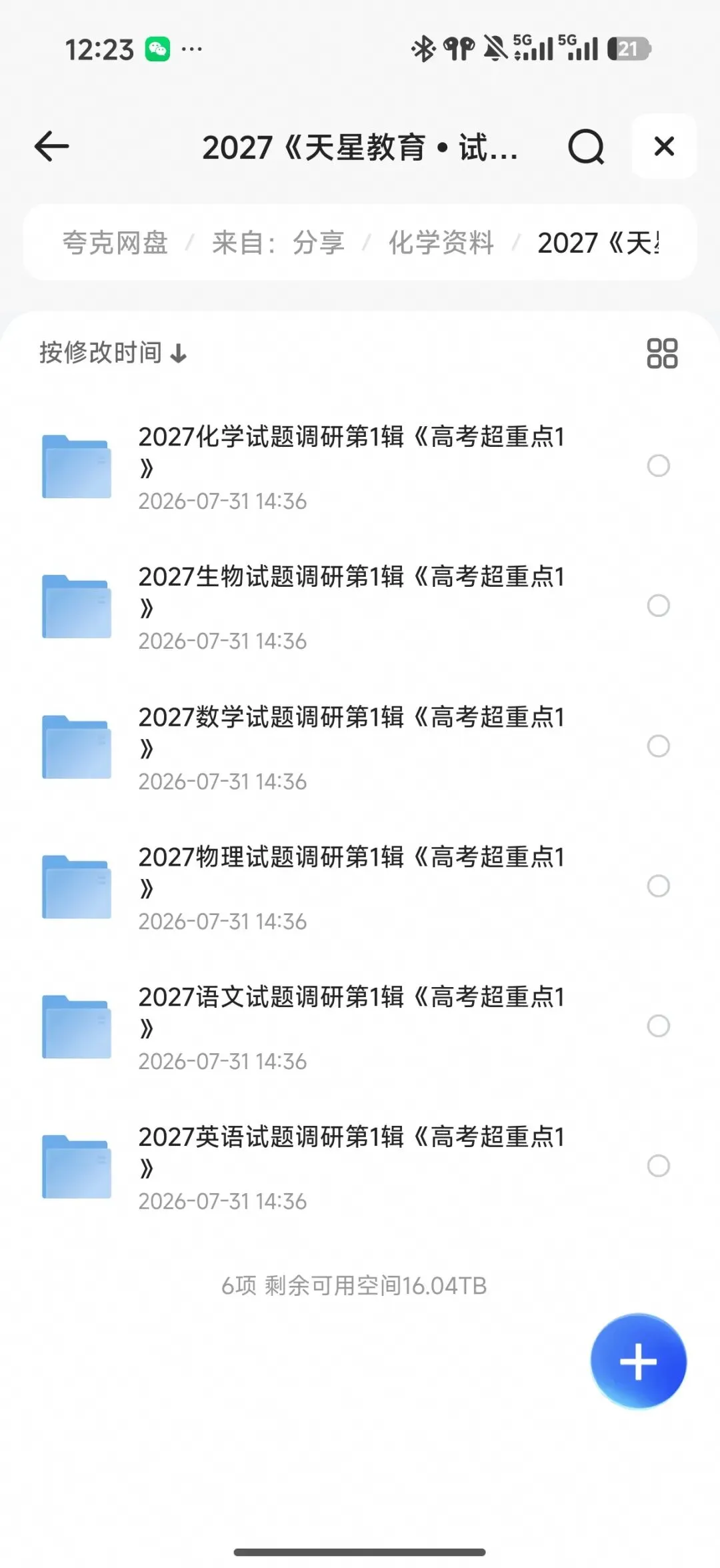Go back using the top-left arrow
720x1568 pixels.
tap(51, 147)
